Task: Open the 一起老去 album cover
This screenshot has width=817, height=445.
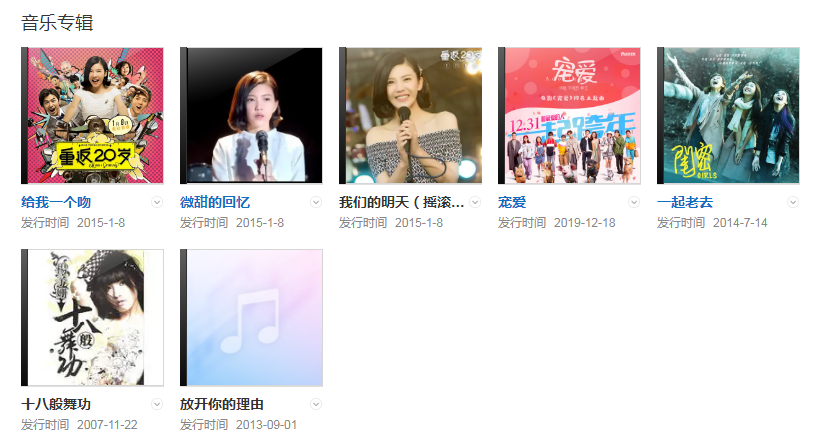Action: point(730,116)
